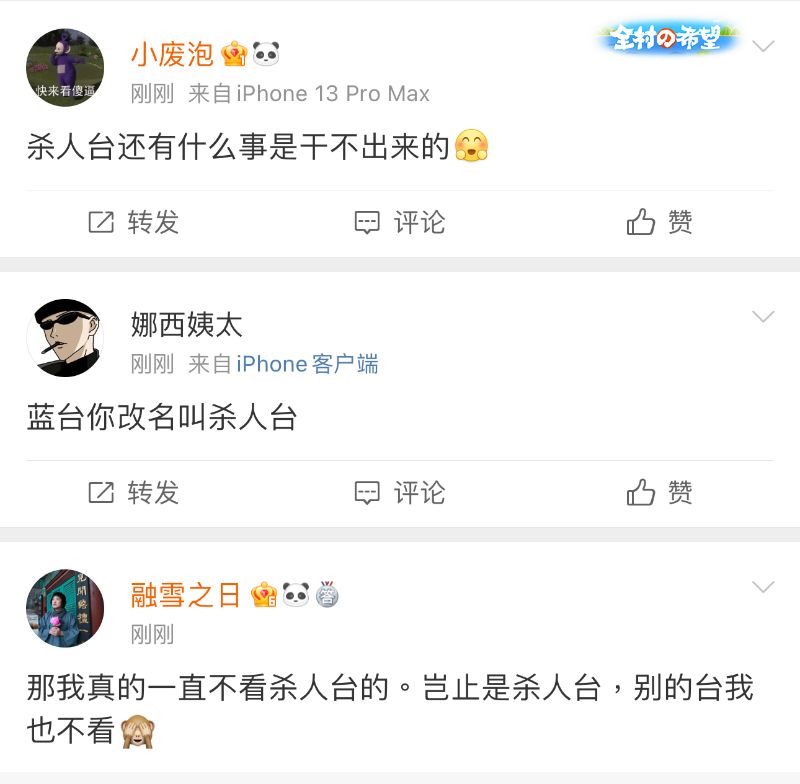
Task: Open username 娜西姨太's profile
Action: click(x=186, y=324)
